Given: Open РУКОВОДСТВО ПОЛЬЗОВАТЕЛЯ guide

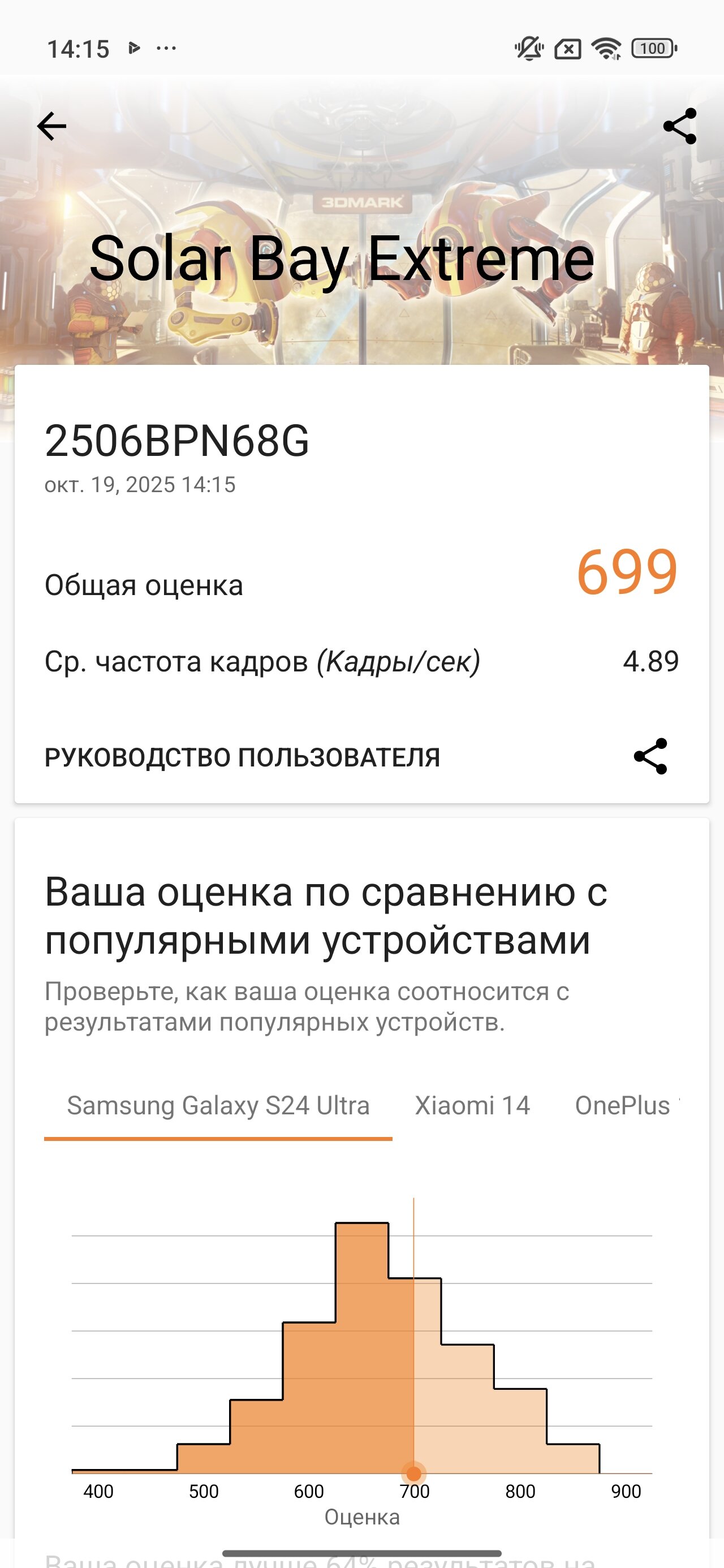Looking at the screenshot, I should [x=242, y=757].
